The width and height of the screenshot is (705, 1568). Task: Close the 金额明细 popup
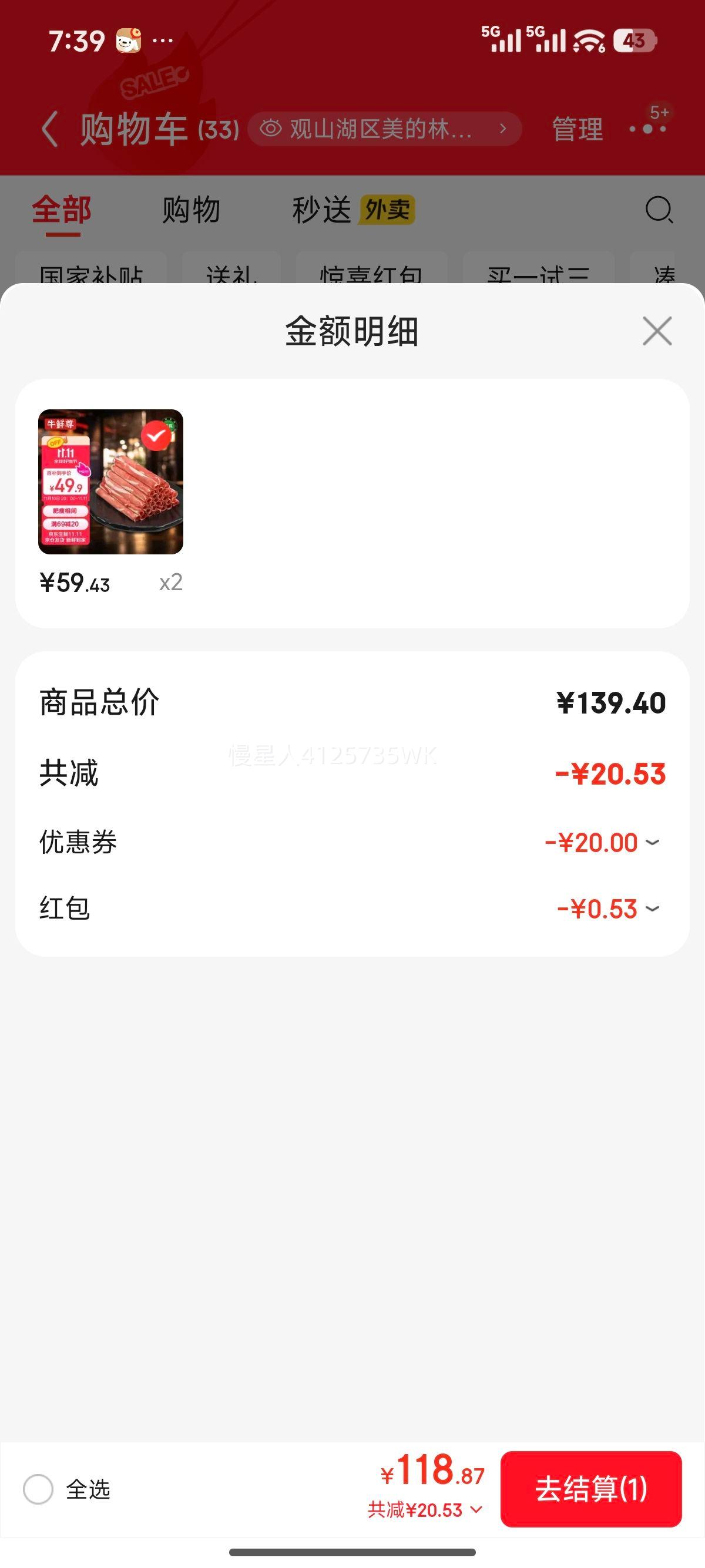pos(657,331)
